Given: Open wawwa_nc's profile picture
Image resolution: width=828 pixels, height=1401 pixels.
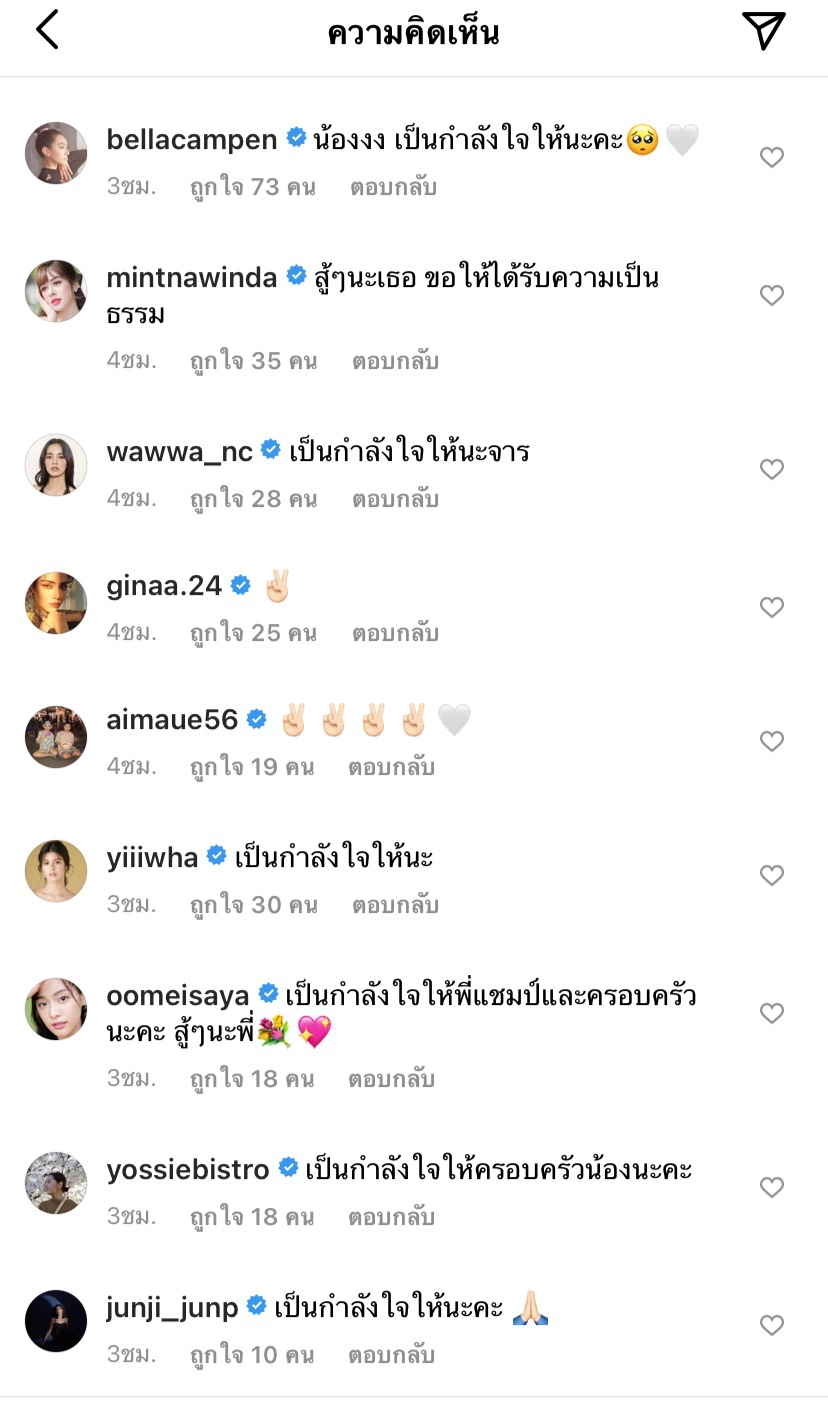Looking at the screenshot, I should point(56,465).
